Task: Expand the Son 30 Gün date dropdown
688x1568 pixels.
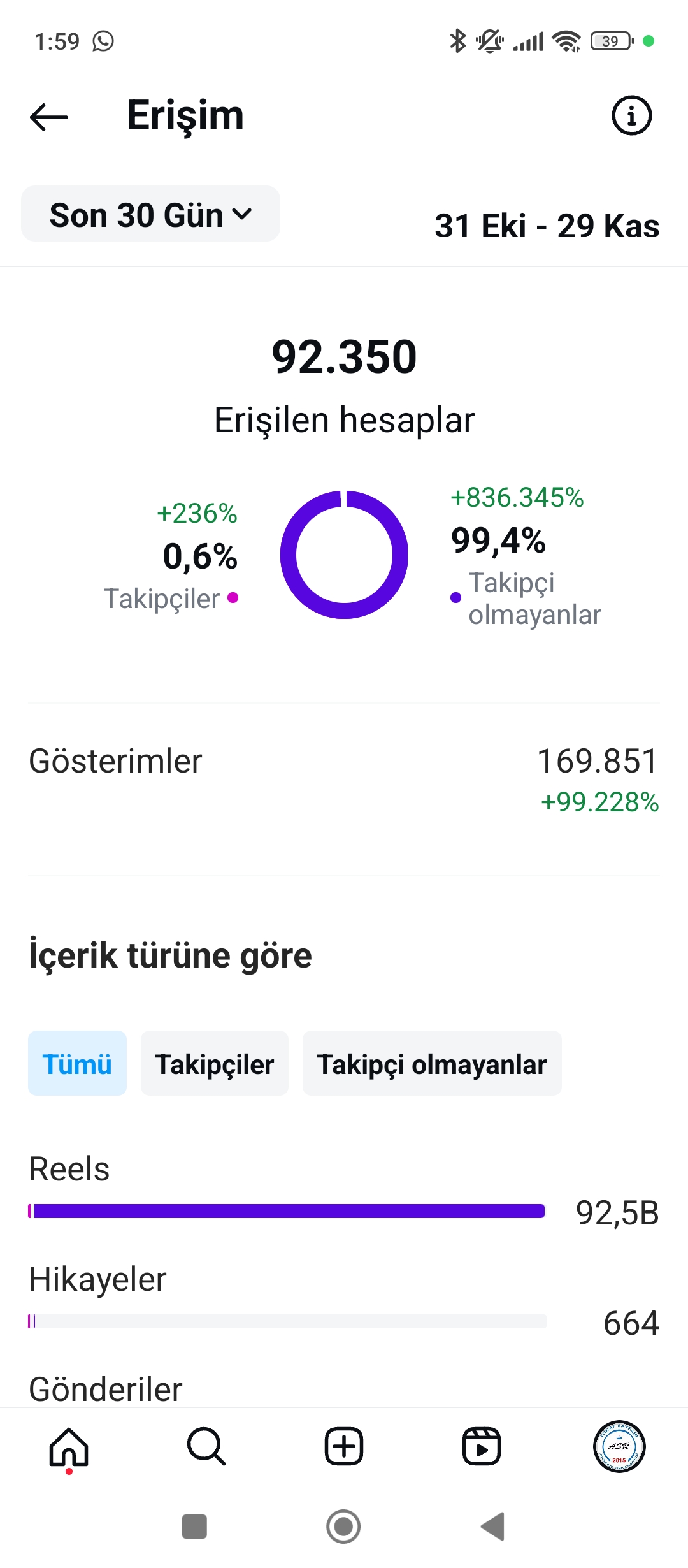Action: (x=150, y=214)
